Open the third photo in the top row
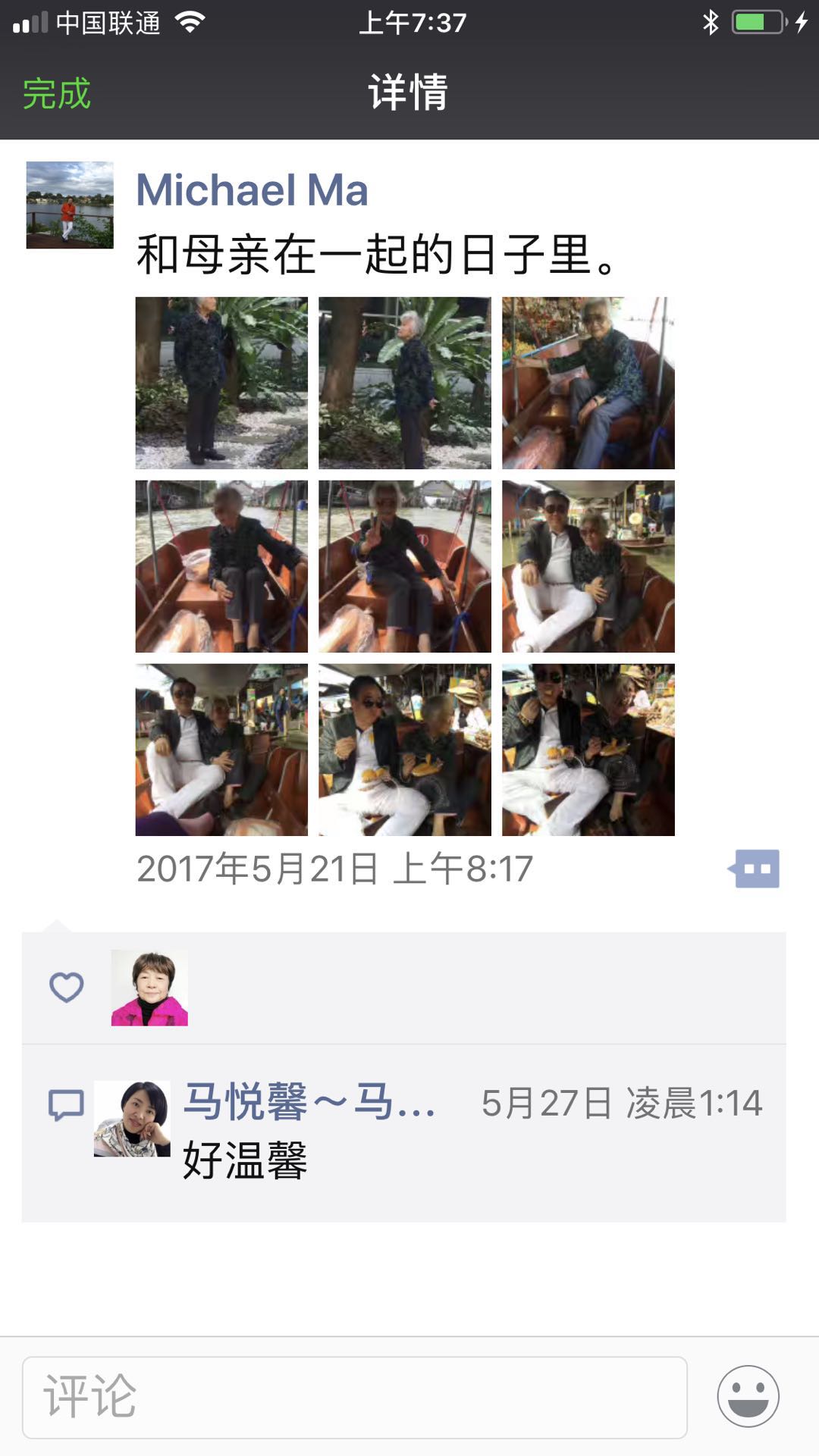This screenshot has height=1456, width=819. click(588, 383)
